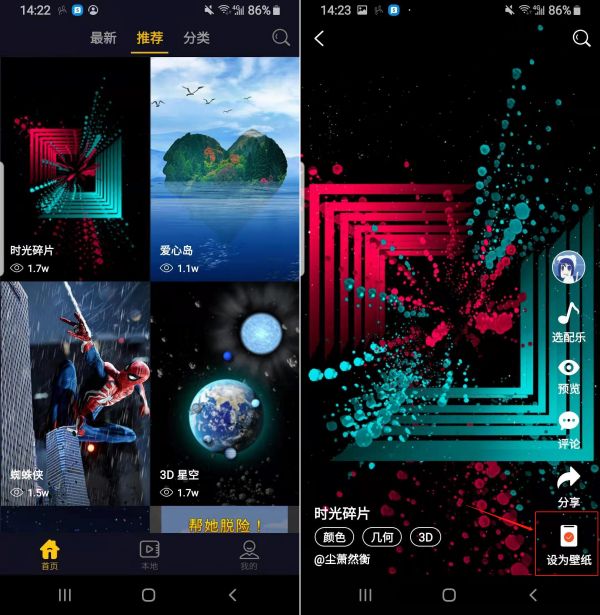Go to the 我的 profile tab

click(x=249, y=554)
